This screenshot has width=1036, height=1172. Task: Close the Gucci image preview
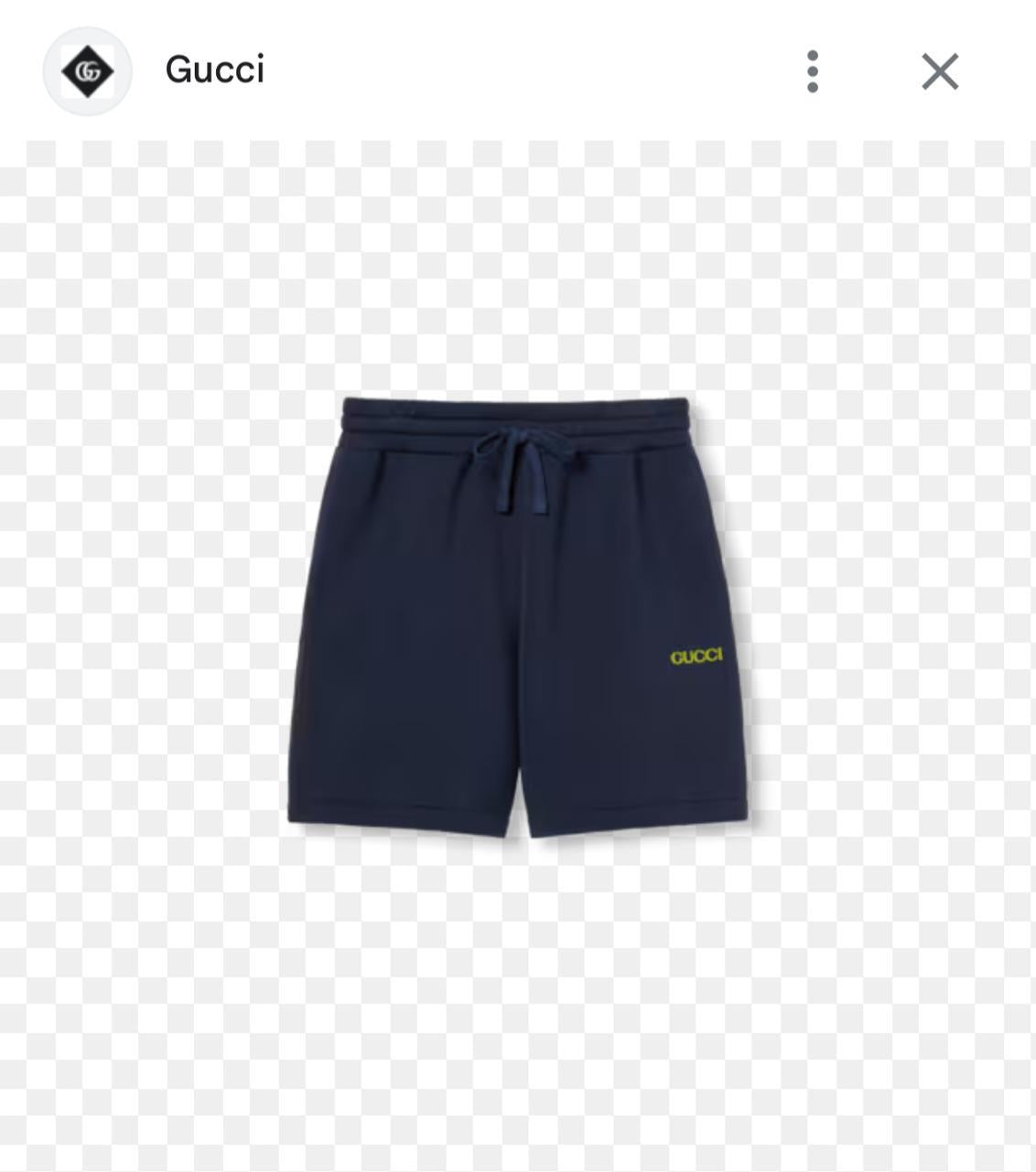pyautogui.click(x=940, y=71)
